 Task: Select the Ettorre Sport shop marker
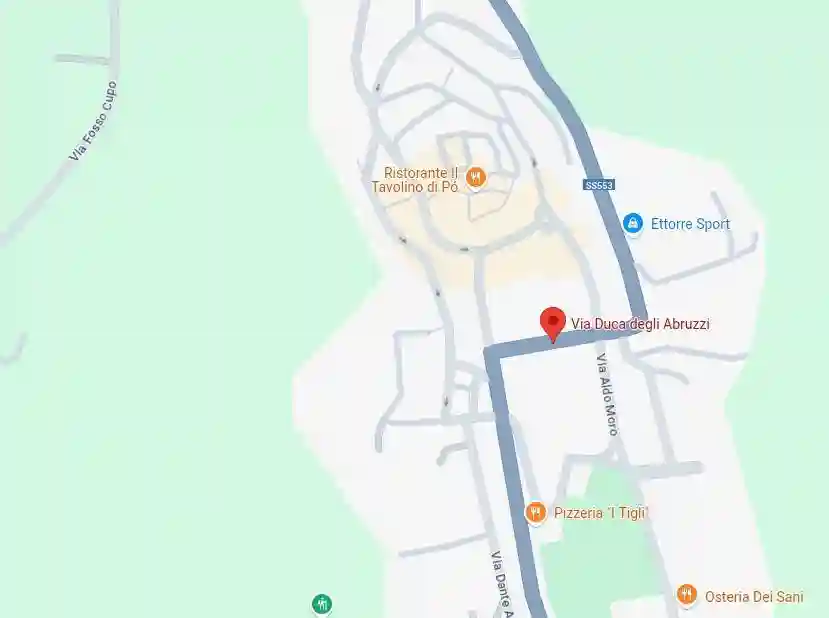tap(632, 223)
